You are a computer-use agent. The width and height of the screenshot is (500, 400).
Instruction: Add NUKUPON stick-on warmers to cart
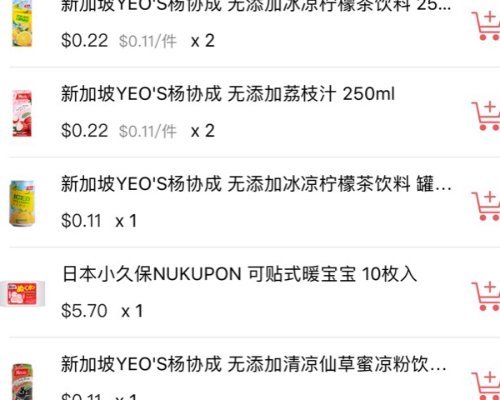tap(486, 296)
